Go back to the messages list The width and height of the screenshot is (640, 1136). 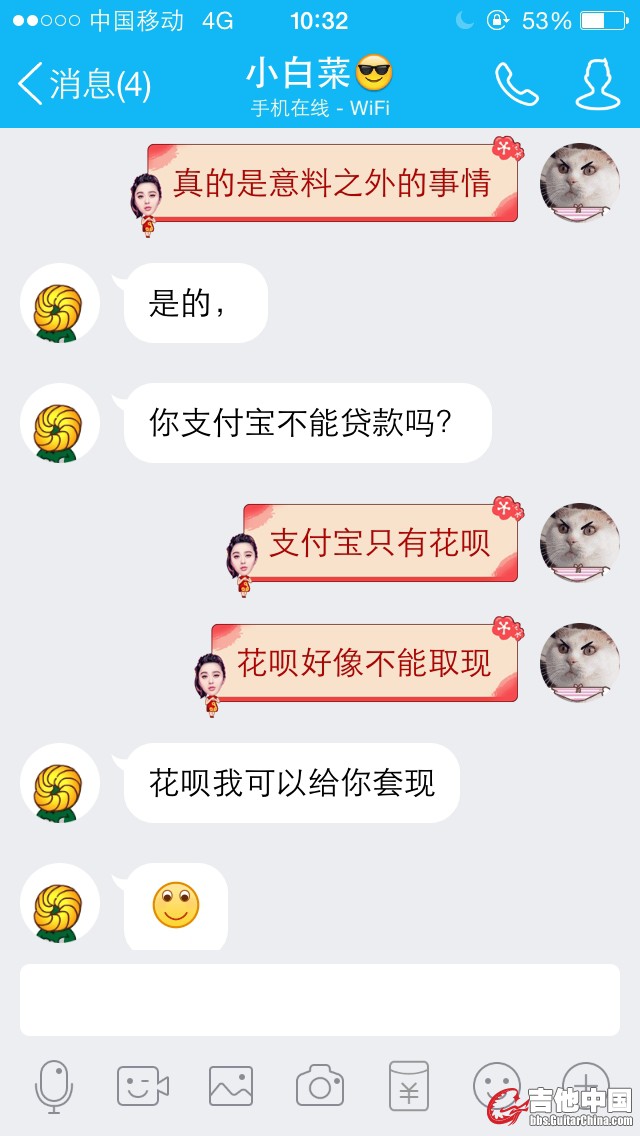pyautogui.click(x=84, y=84)
